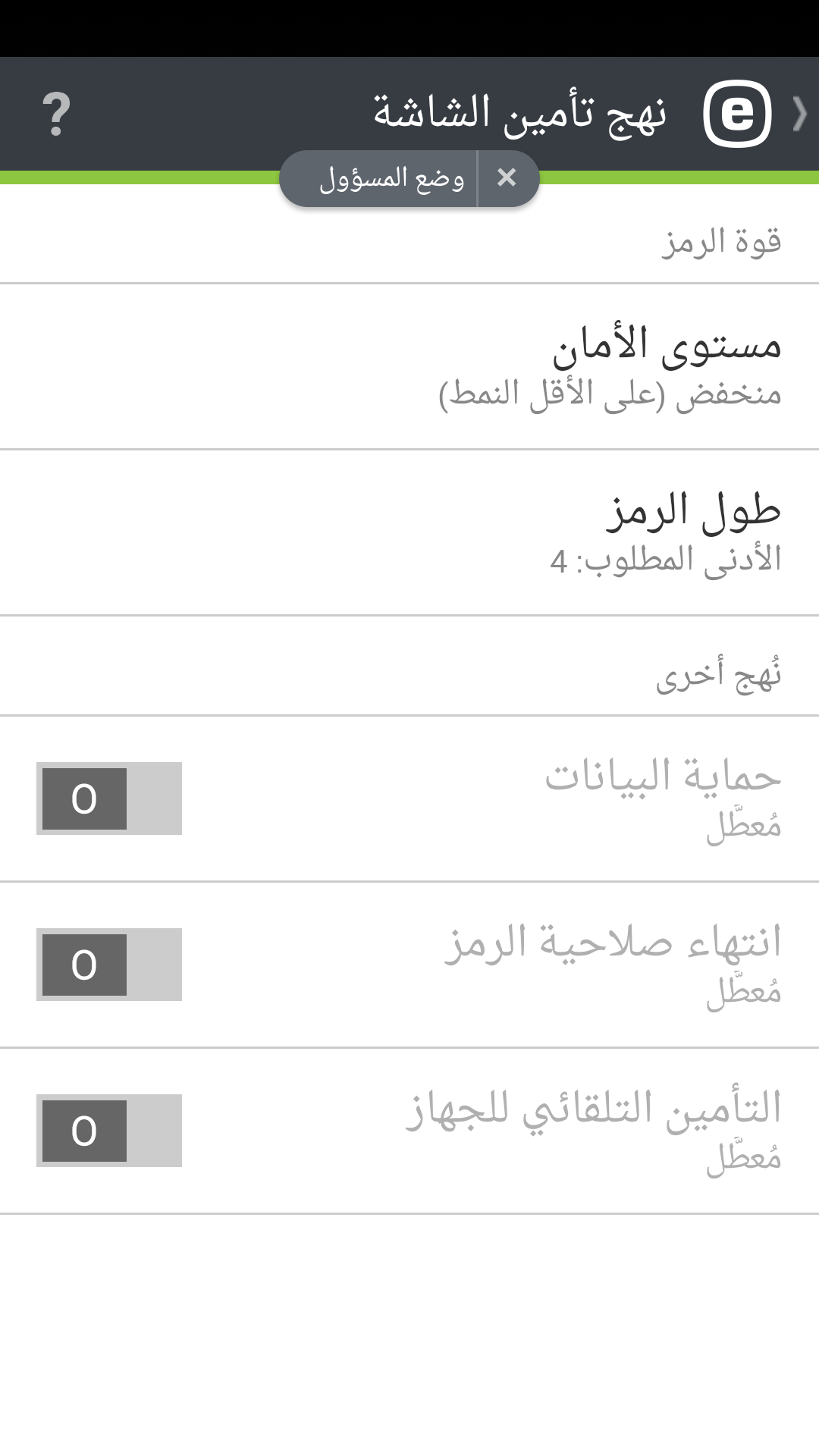Close the admin mode (وضع المسؤول) chip

pos(507,178)
